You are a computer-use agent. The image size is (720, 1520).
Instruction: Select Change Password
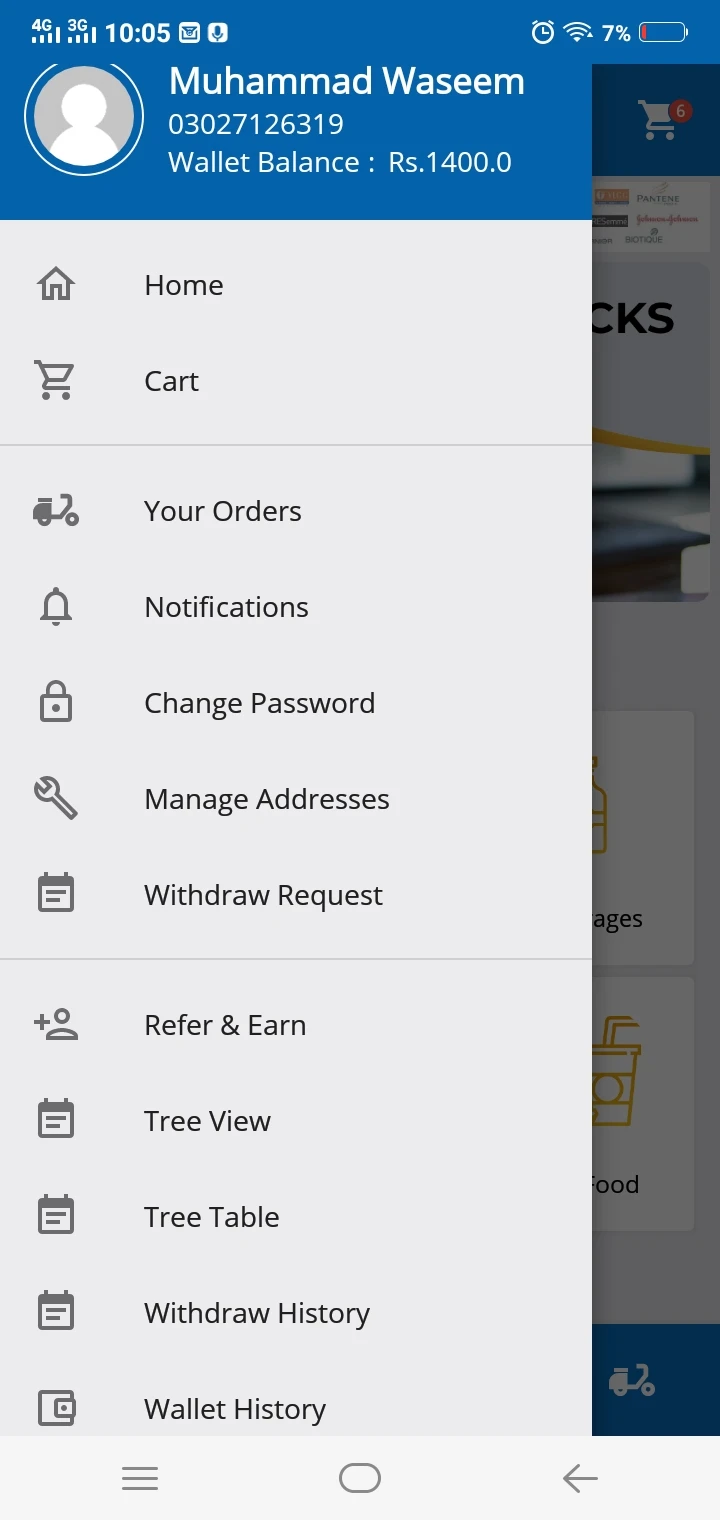click(x=259, y=703)
